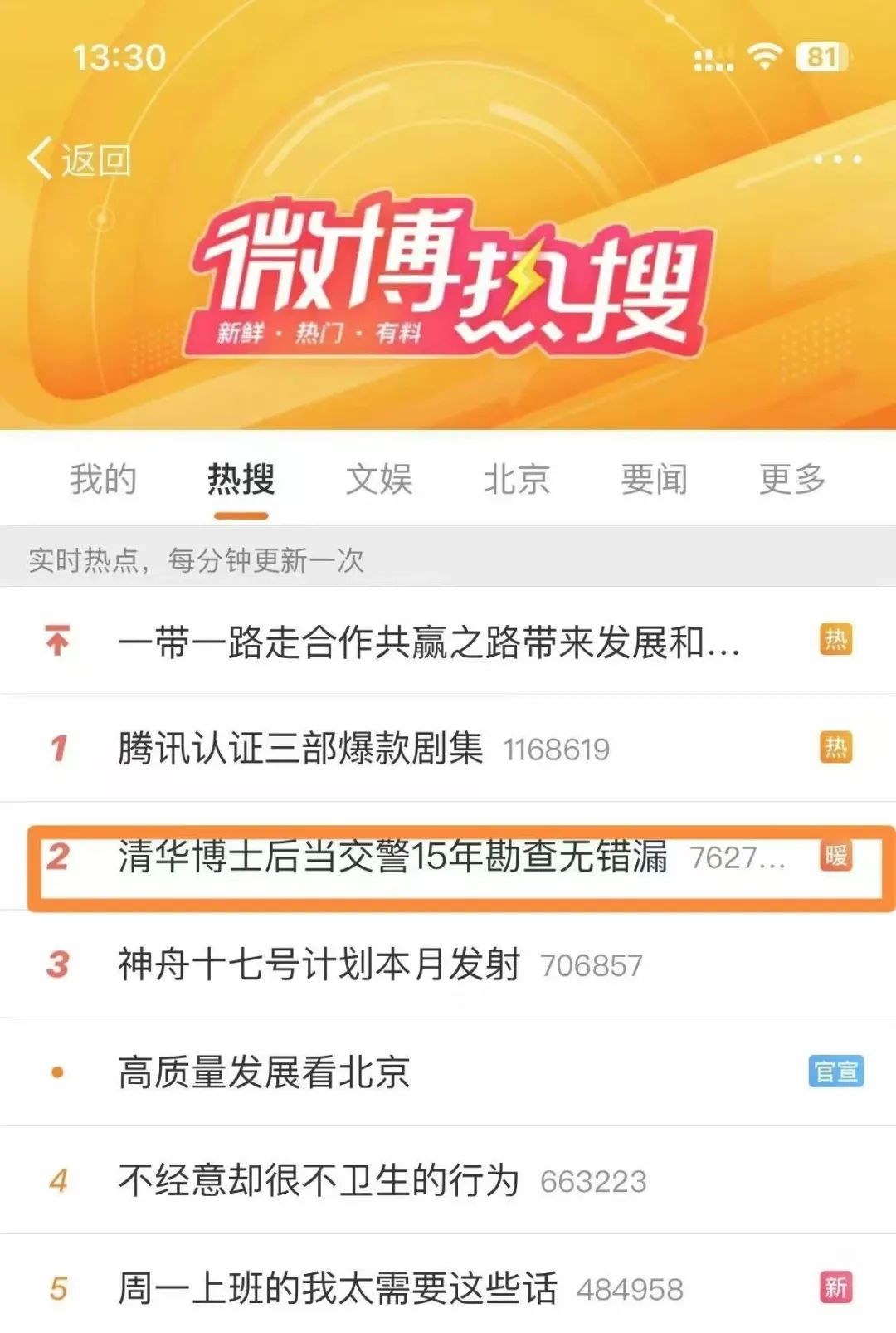896x1333 pixels.
Task: Switch to the 我的 tab
Action: pos(103,479)
